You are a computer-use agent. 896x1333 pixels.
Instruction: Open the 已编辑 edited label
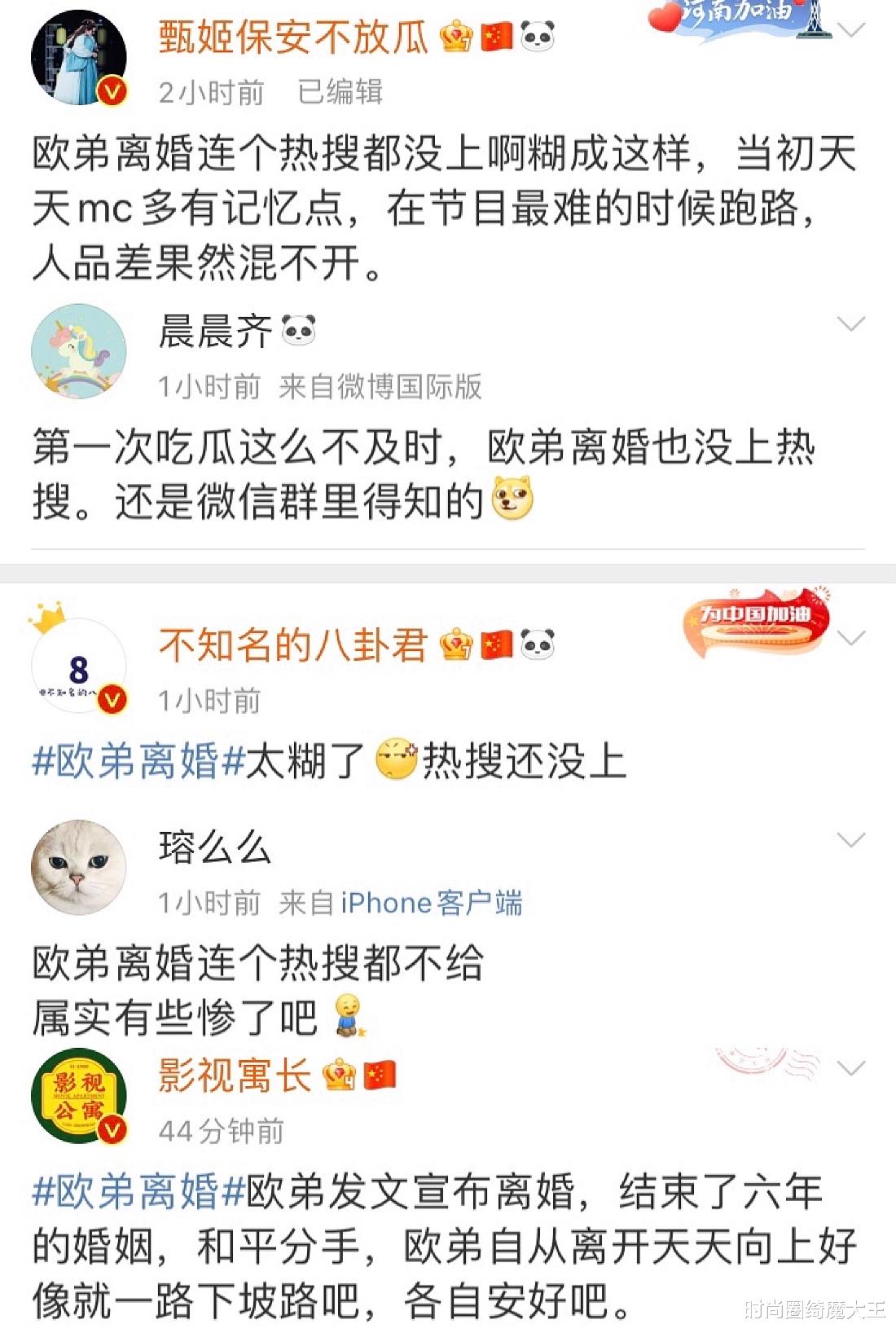point(342,92)
